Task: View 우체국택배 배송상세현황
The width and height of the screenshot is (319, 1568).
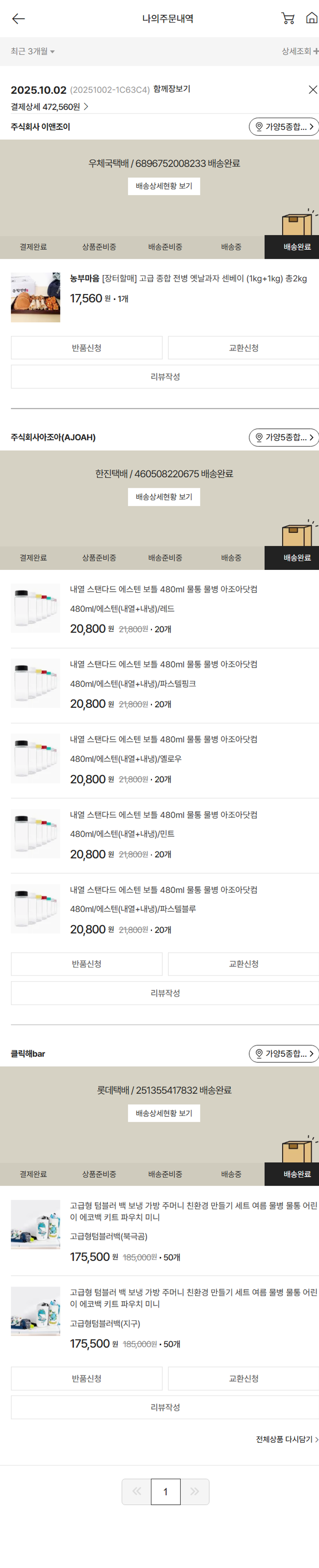Action: click(x=164, y=186)
